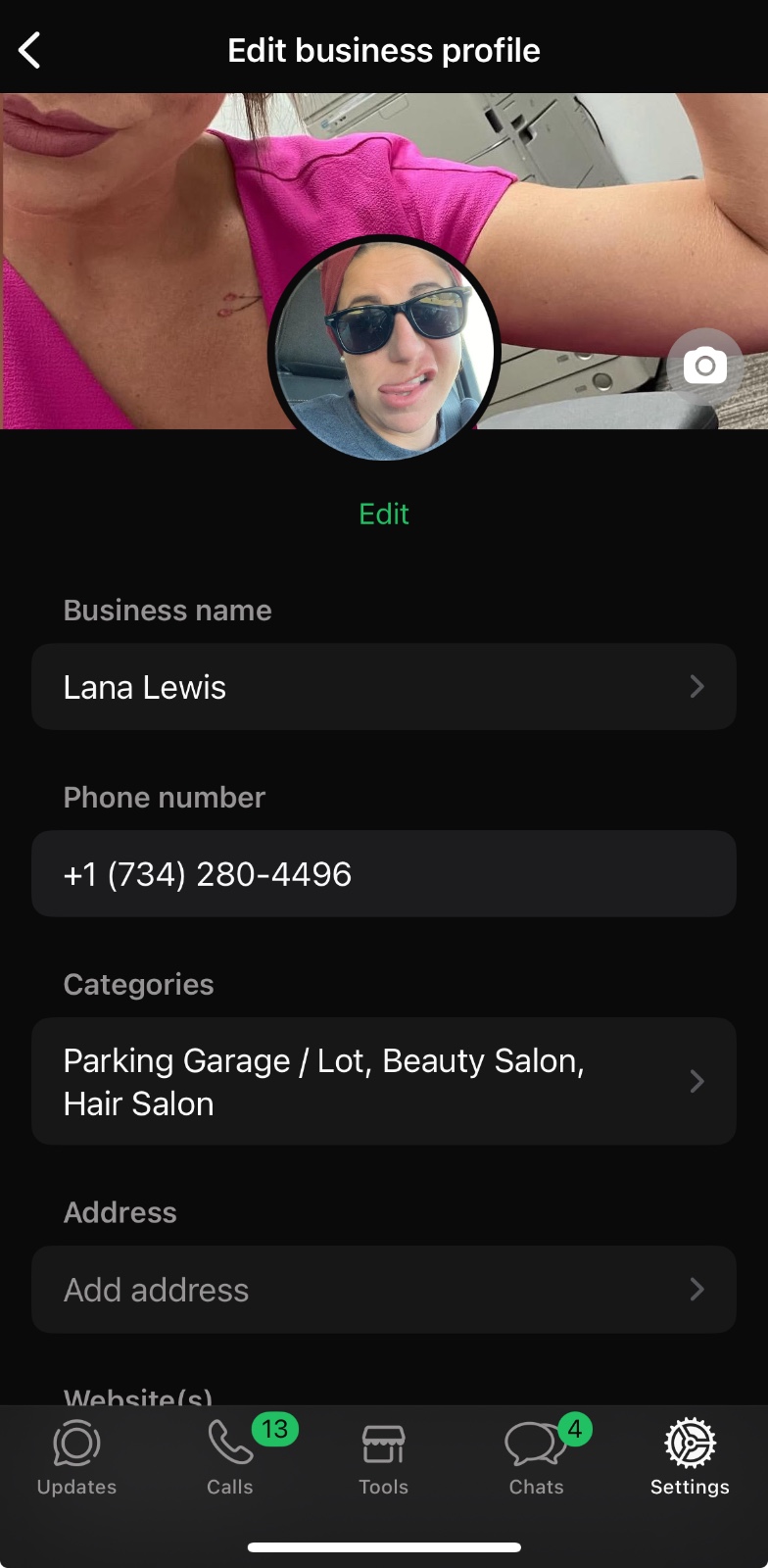Select the Settings tab
The width and height of the screenshot is (768, 1568).
point(690,1458)
